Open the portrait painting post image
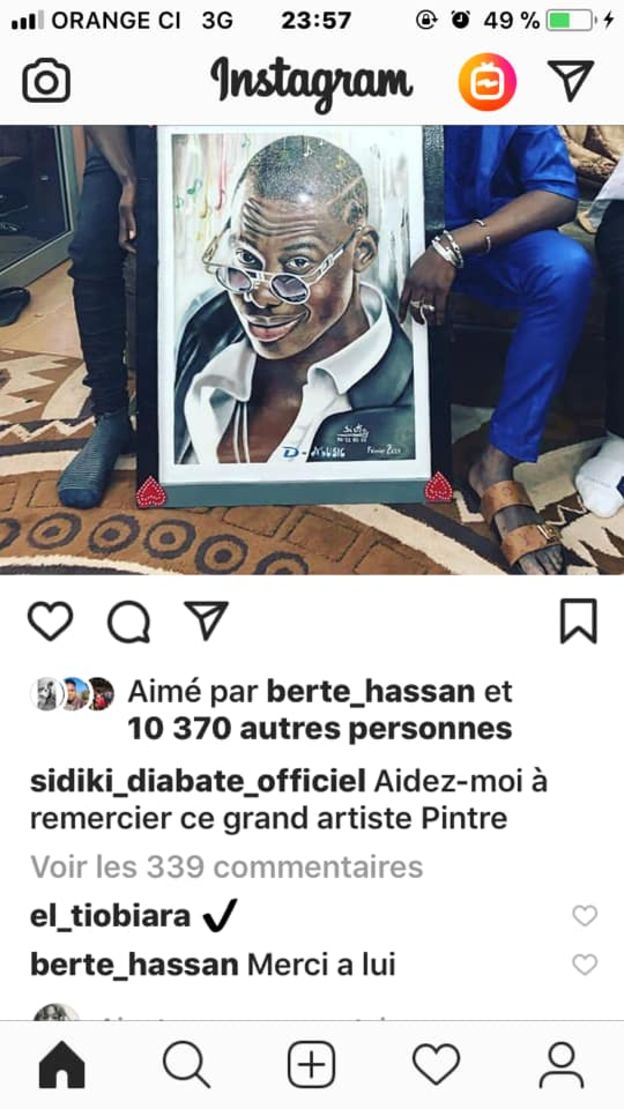The image size is (624, 1109). pos(312,350)
